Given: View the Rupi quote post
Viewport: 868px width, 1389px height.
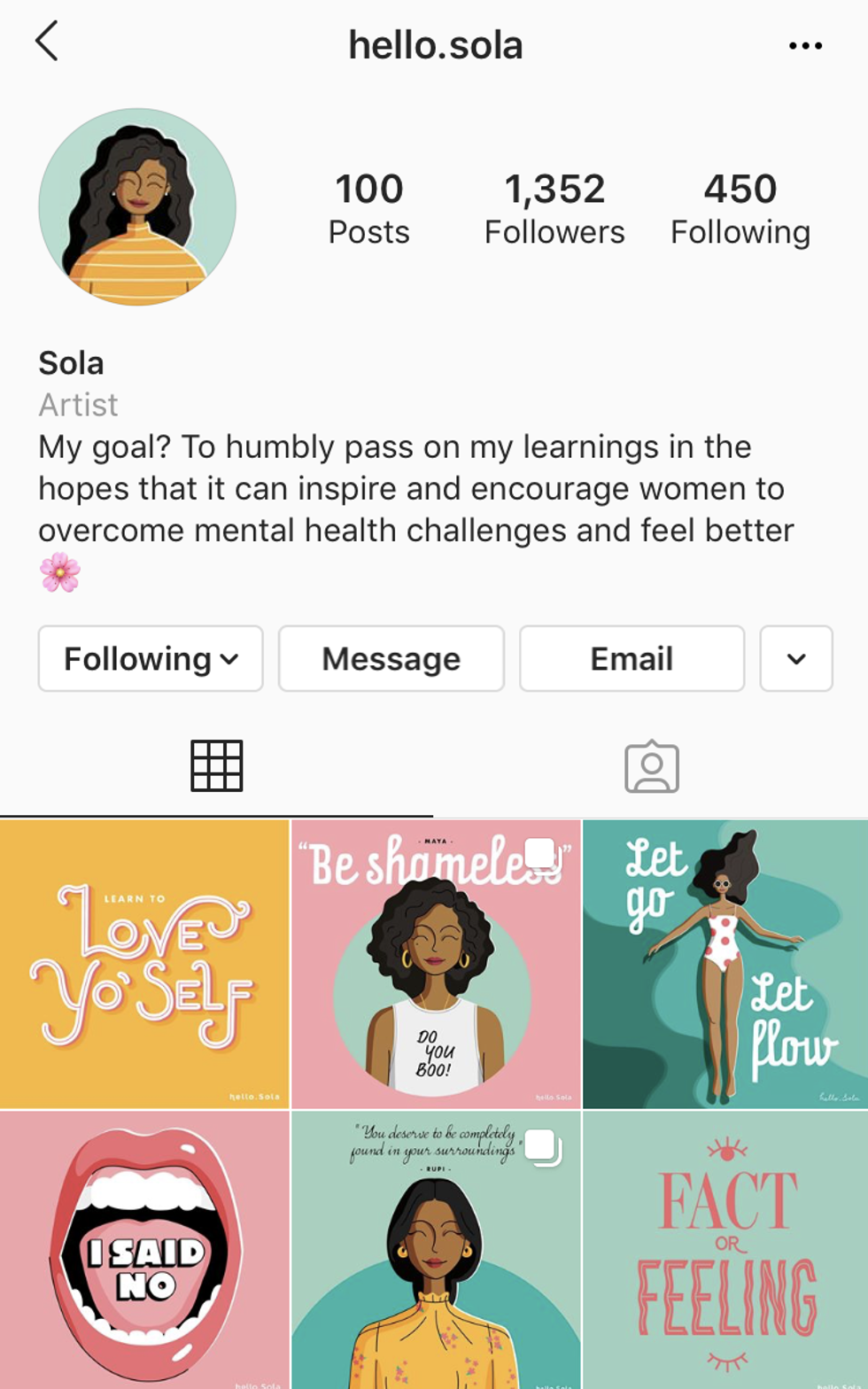Looking at the screenshot, I should point(435,1249).
